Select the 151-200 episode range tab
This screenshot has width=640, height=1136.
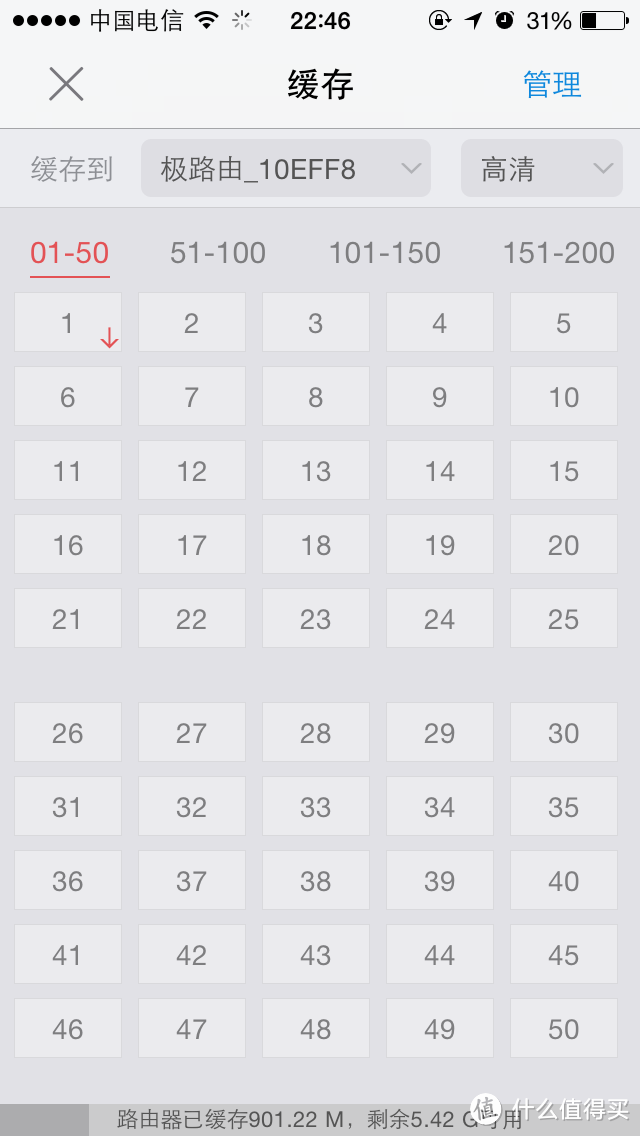click(x=559, y=253)
